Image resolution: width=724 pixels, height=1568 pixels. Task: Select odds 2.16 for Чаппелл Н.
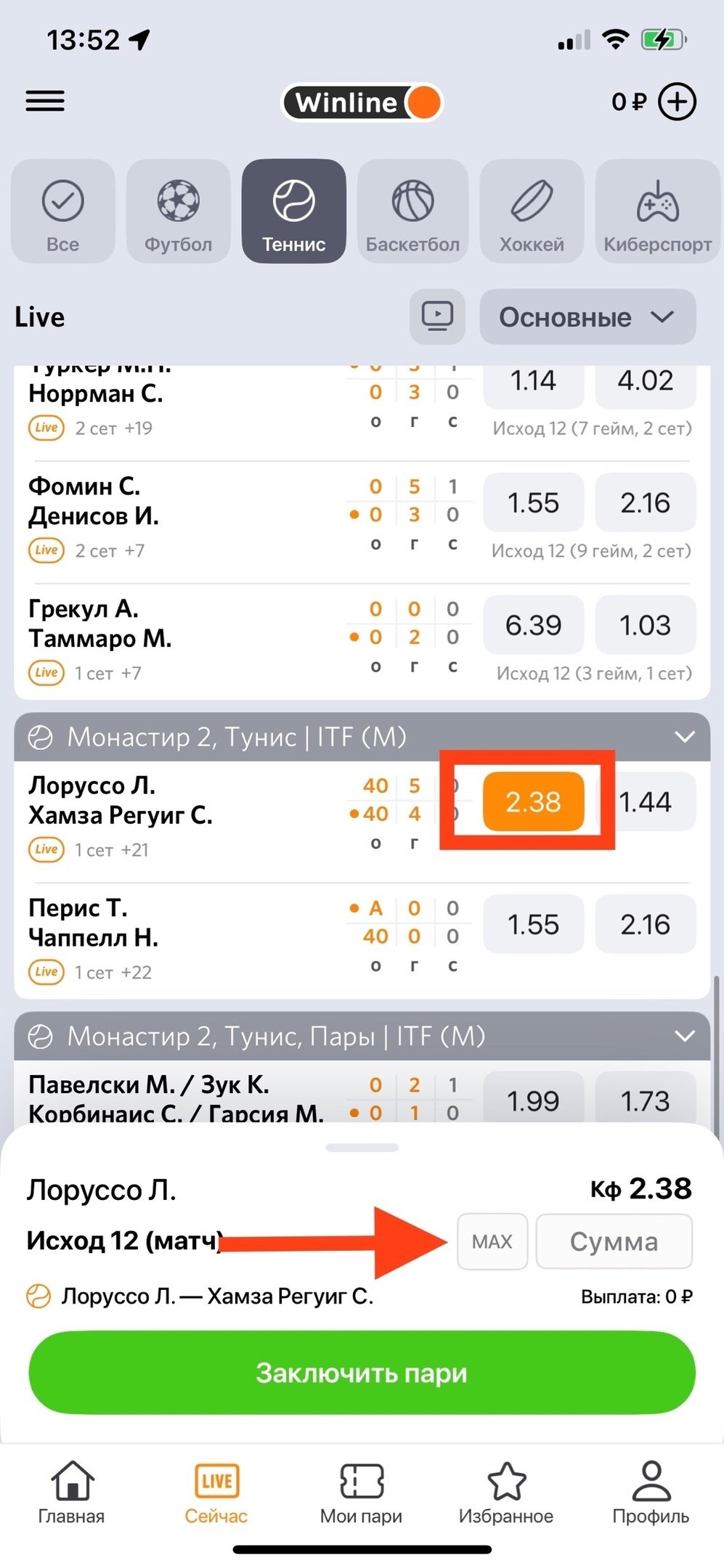click(x=645, y=924)
